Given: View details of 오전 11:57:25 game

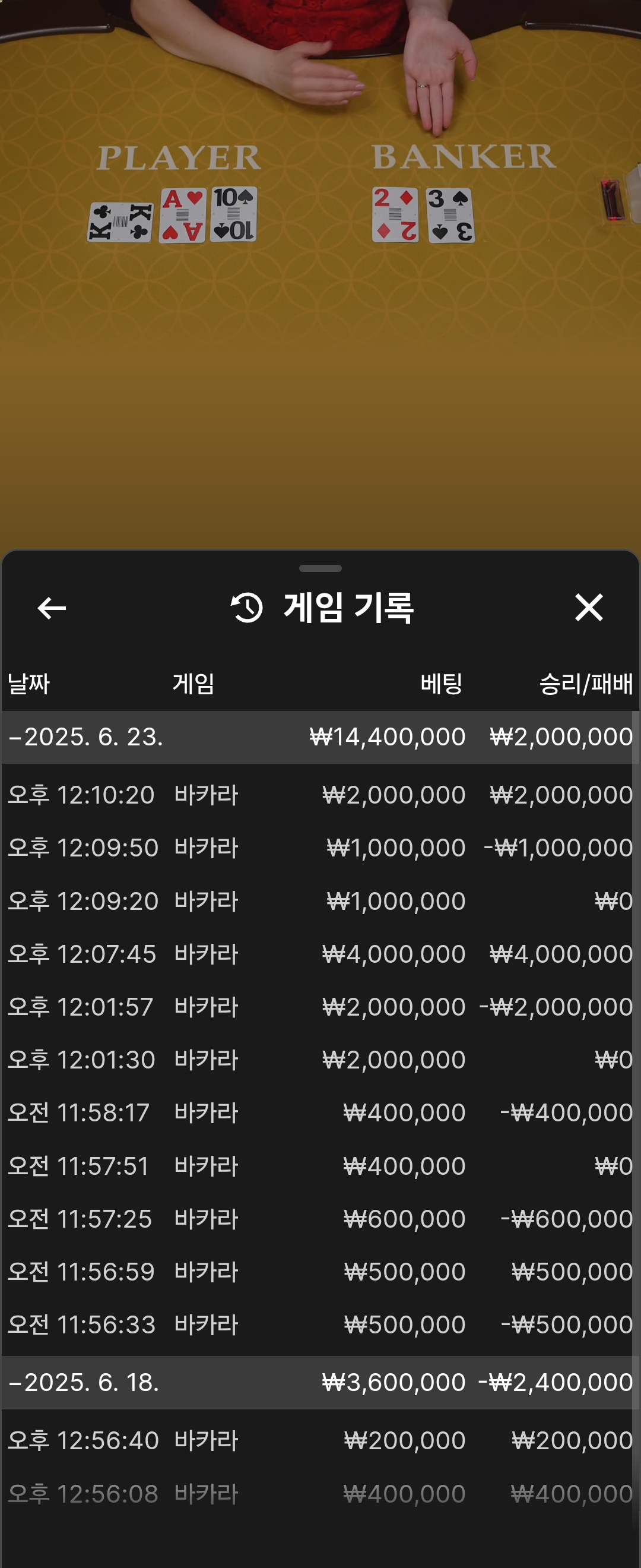Looking at the screenshot, I should point(320,1219).
